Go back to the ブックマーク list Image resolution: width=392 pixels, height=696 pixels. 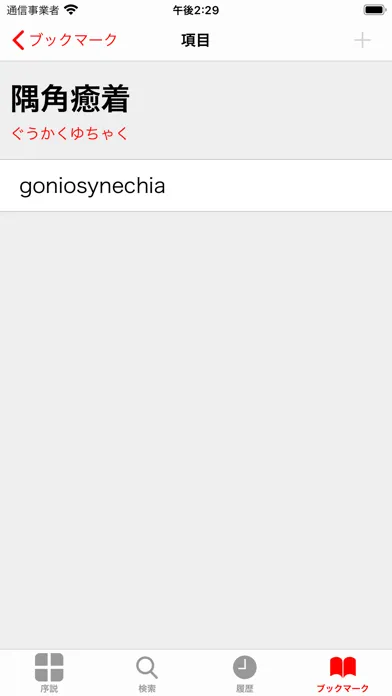tap(64, 40)
